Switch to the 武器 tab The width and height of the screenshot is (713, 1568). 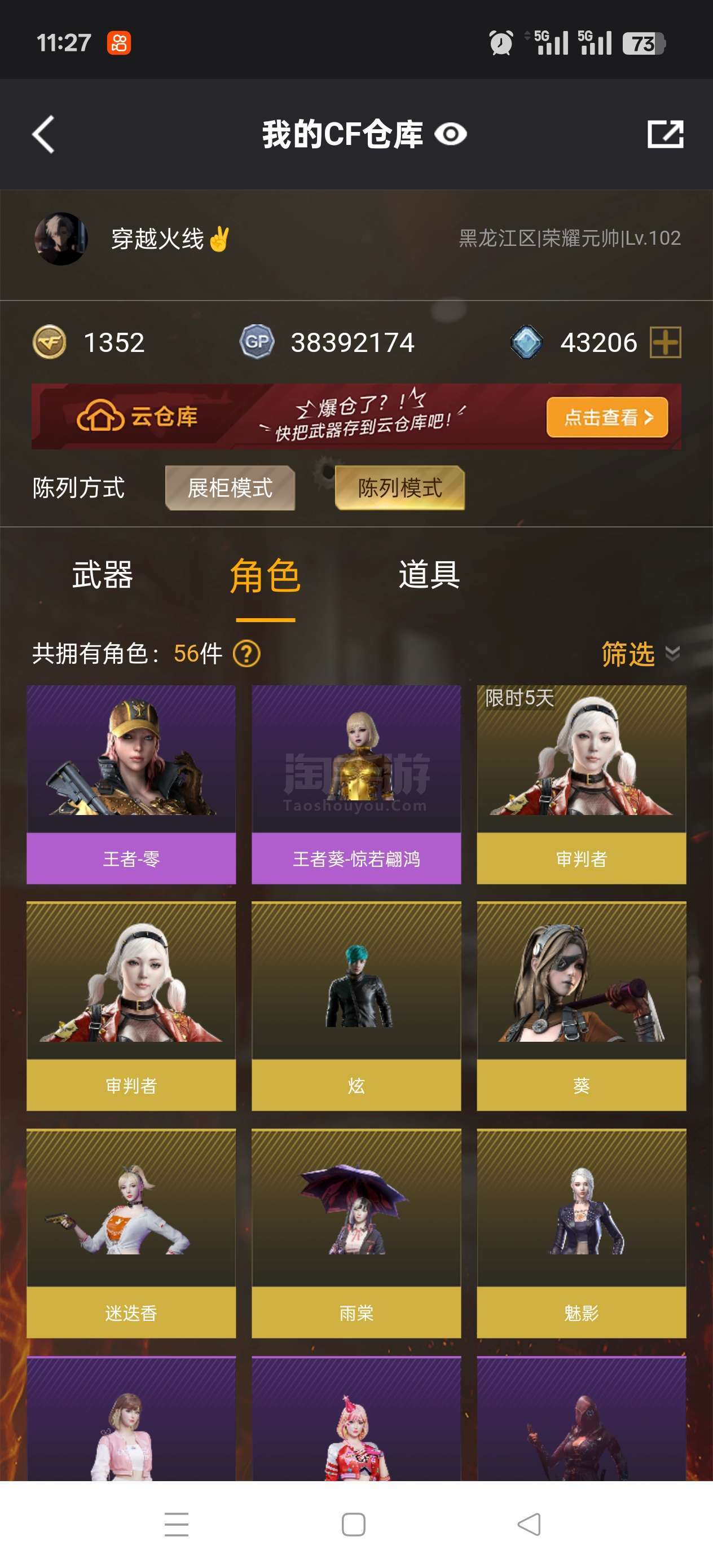pyautogui.click(x=102, y=575)
